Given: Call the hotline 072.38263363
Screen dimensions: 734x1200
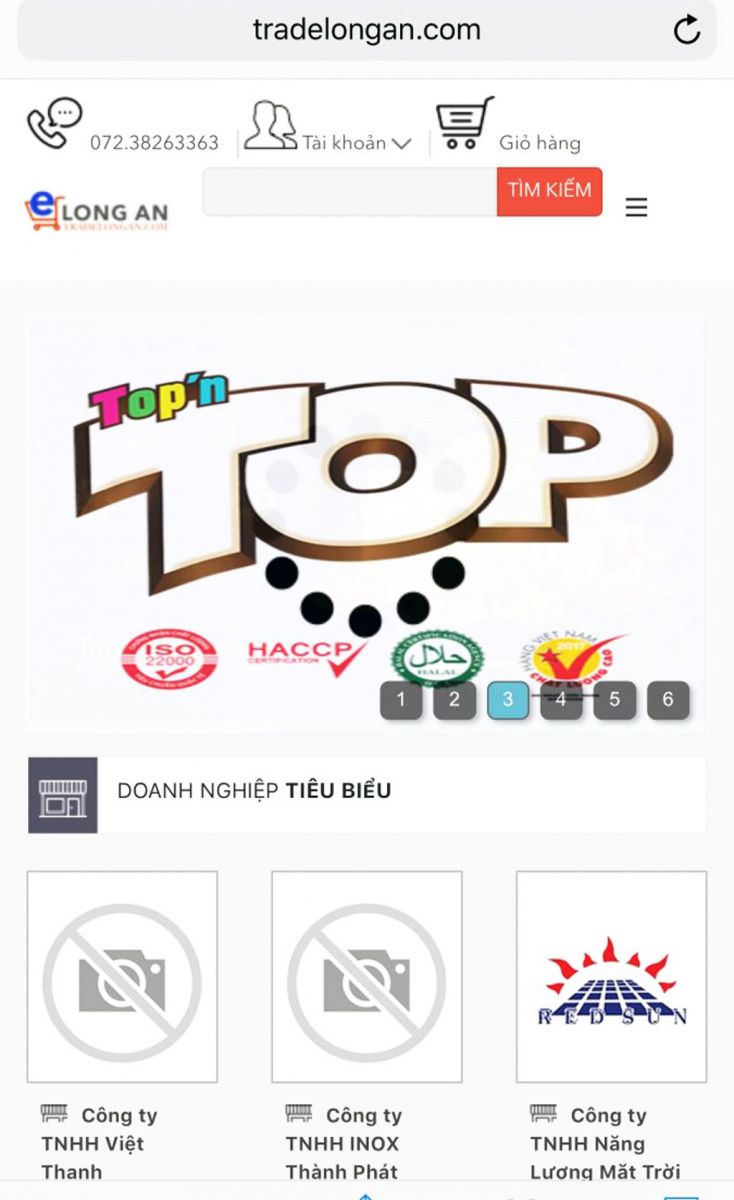Looking at the screenshot, I should click(153, 143).
